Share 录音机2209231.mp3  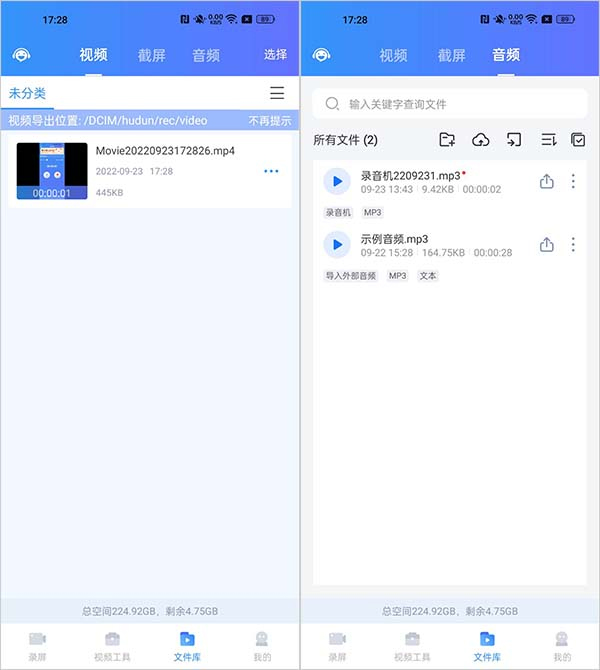pos(546,181)
